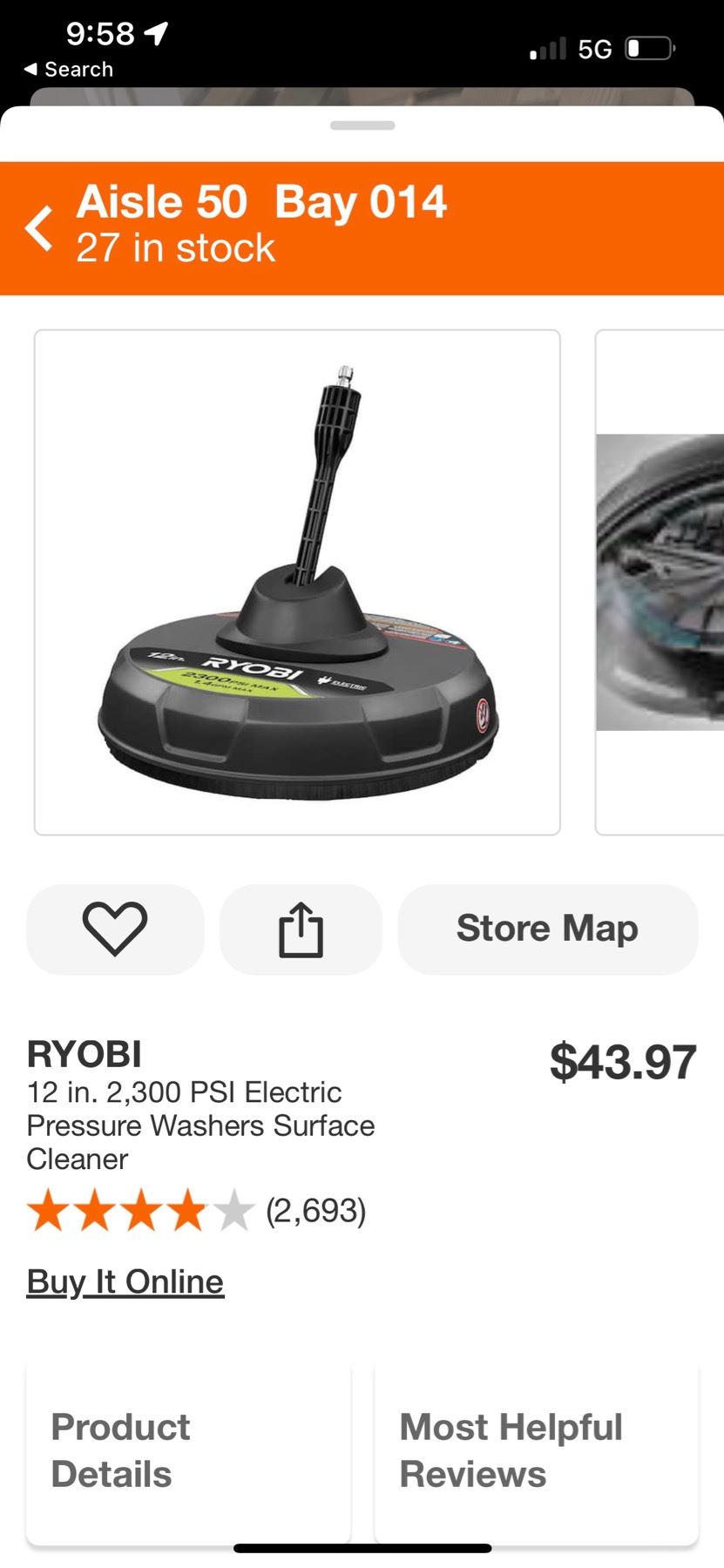Follow the Buy It Online link
This screenshot has width=724, height=1568.
tap(125, 1281)
